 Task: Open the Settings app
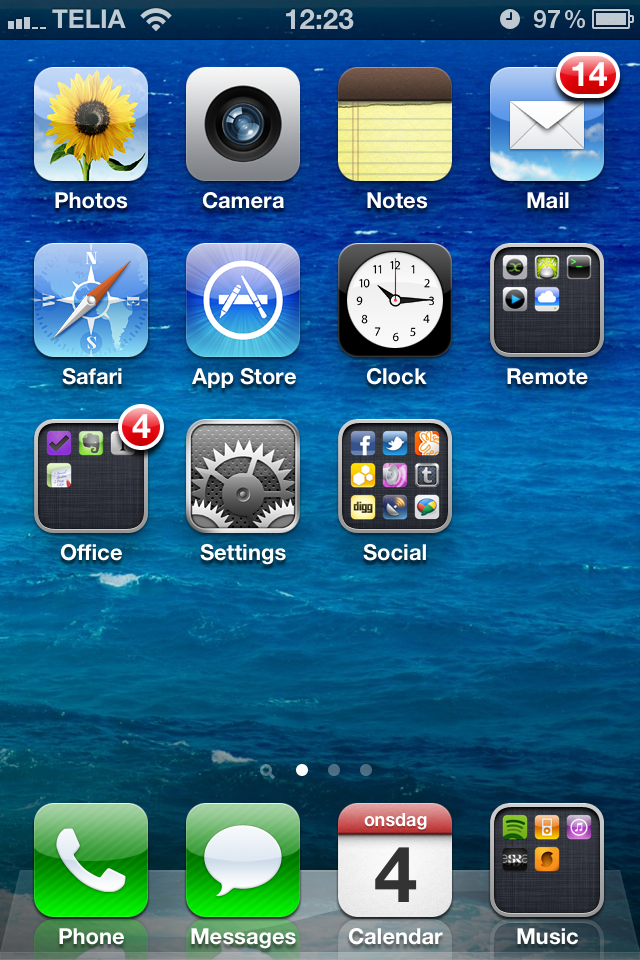pyautogui.click(x=243, y=476)
